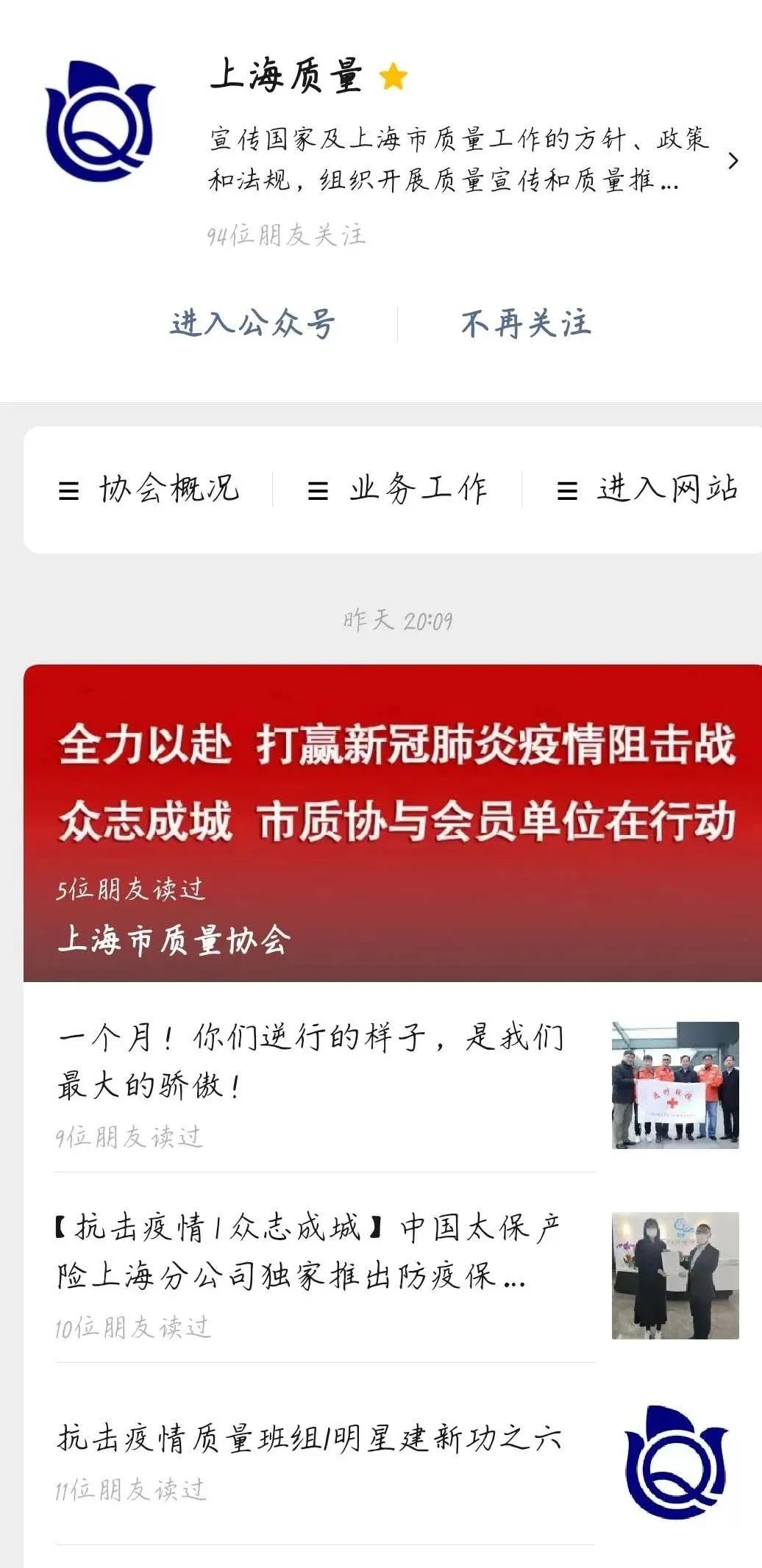Open the 业务工作 menu
762x1568 pixels.
pos(398,489)
